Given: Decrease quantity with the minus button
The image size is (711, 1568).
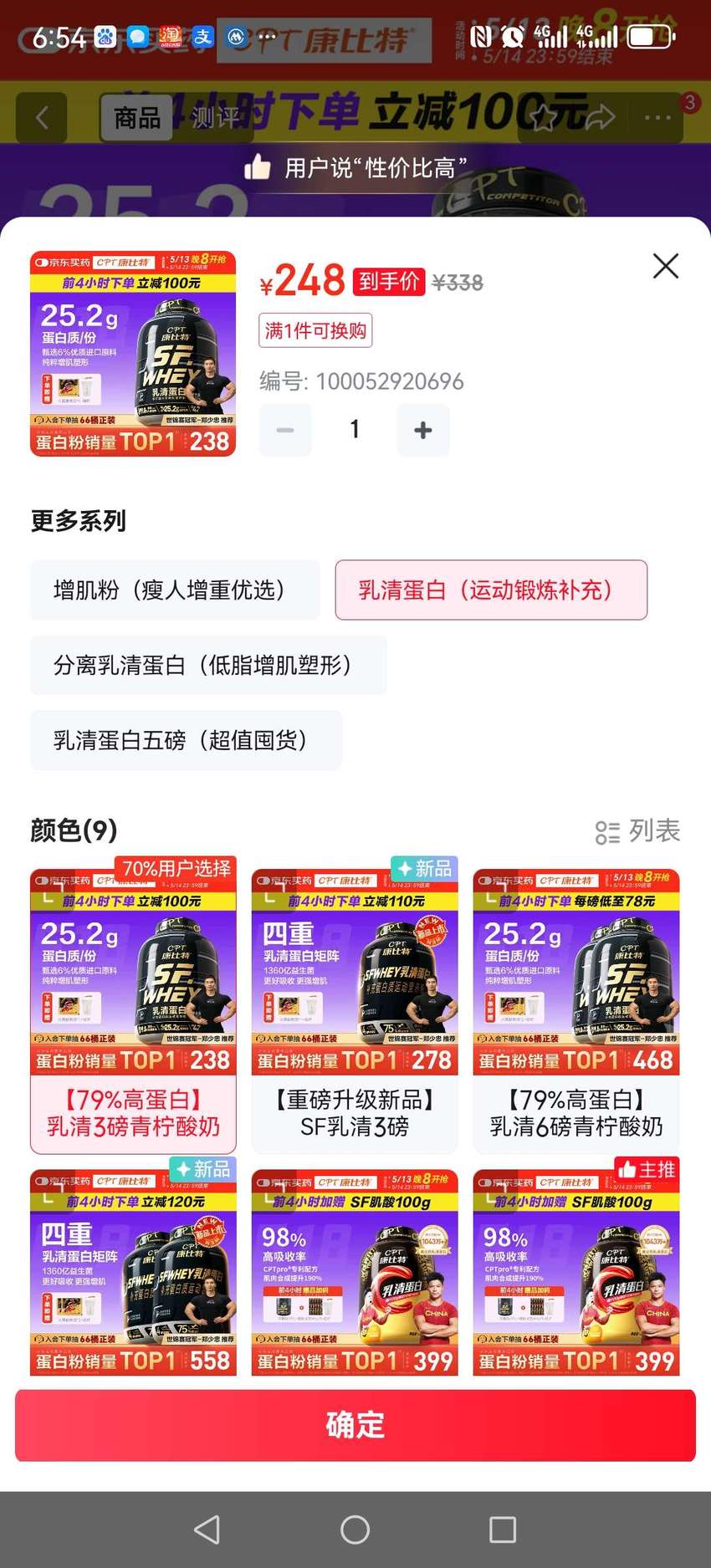Looking at the screenshot, I should point(285,430).
